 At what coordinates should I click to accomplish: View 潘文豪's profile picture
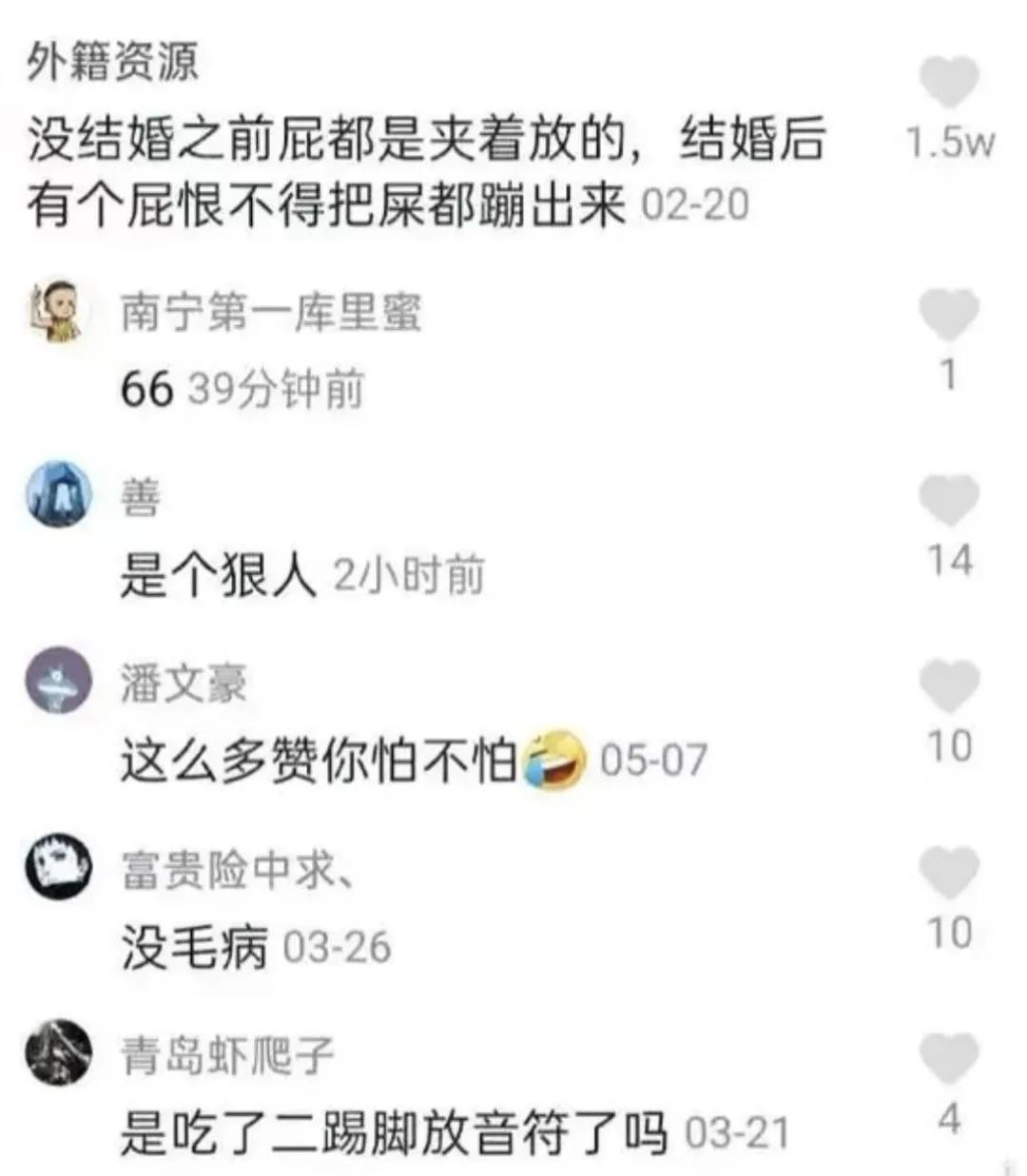tap(59, 683)
